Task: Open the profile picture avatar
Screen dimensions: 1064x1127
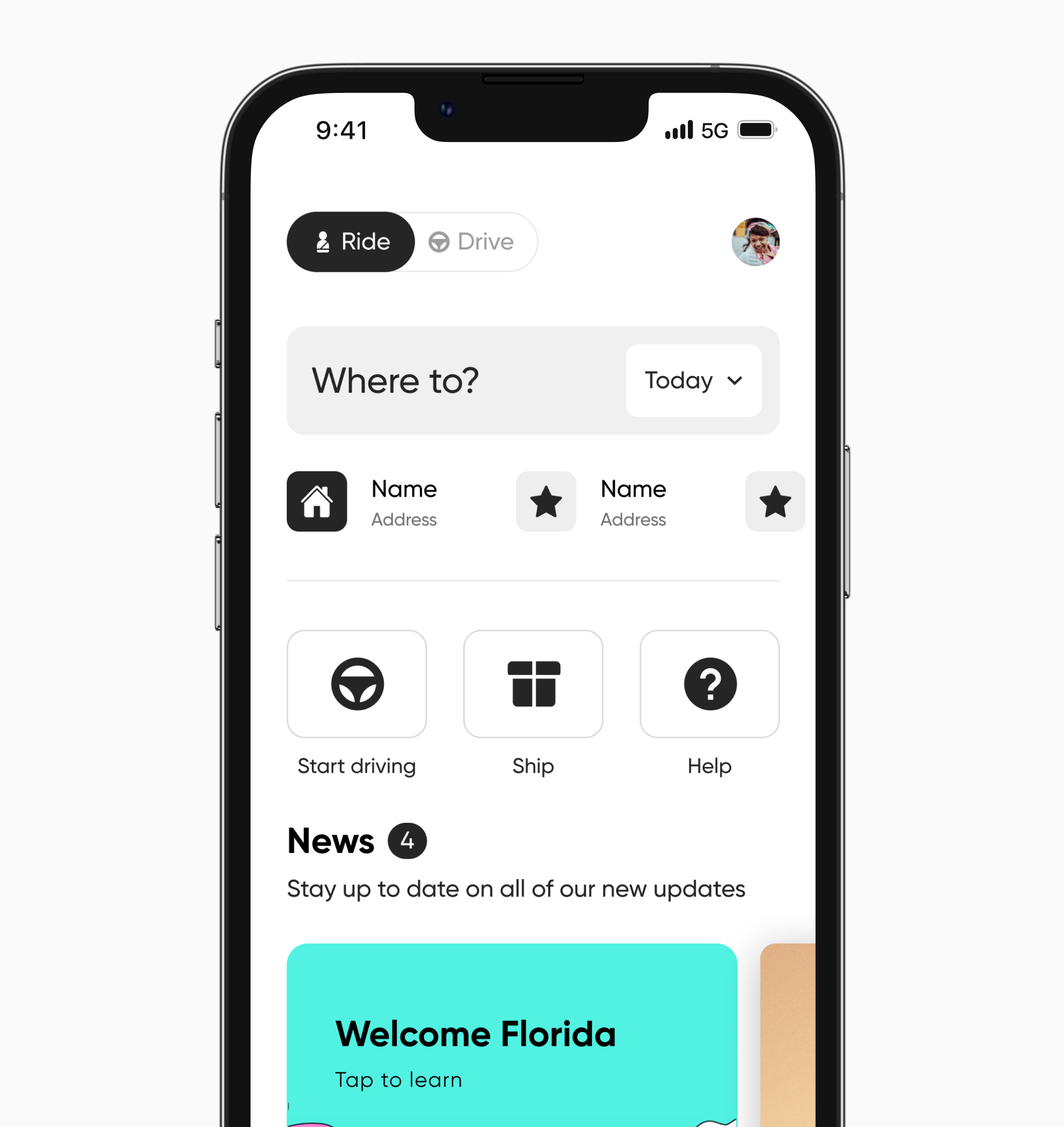Action: [x=755, y=242]
